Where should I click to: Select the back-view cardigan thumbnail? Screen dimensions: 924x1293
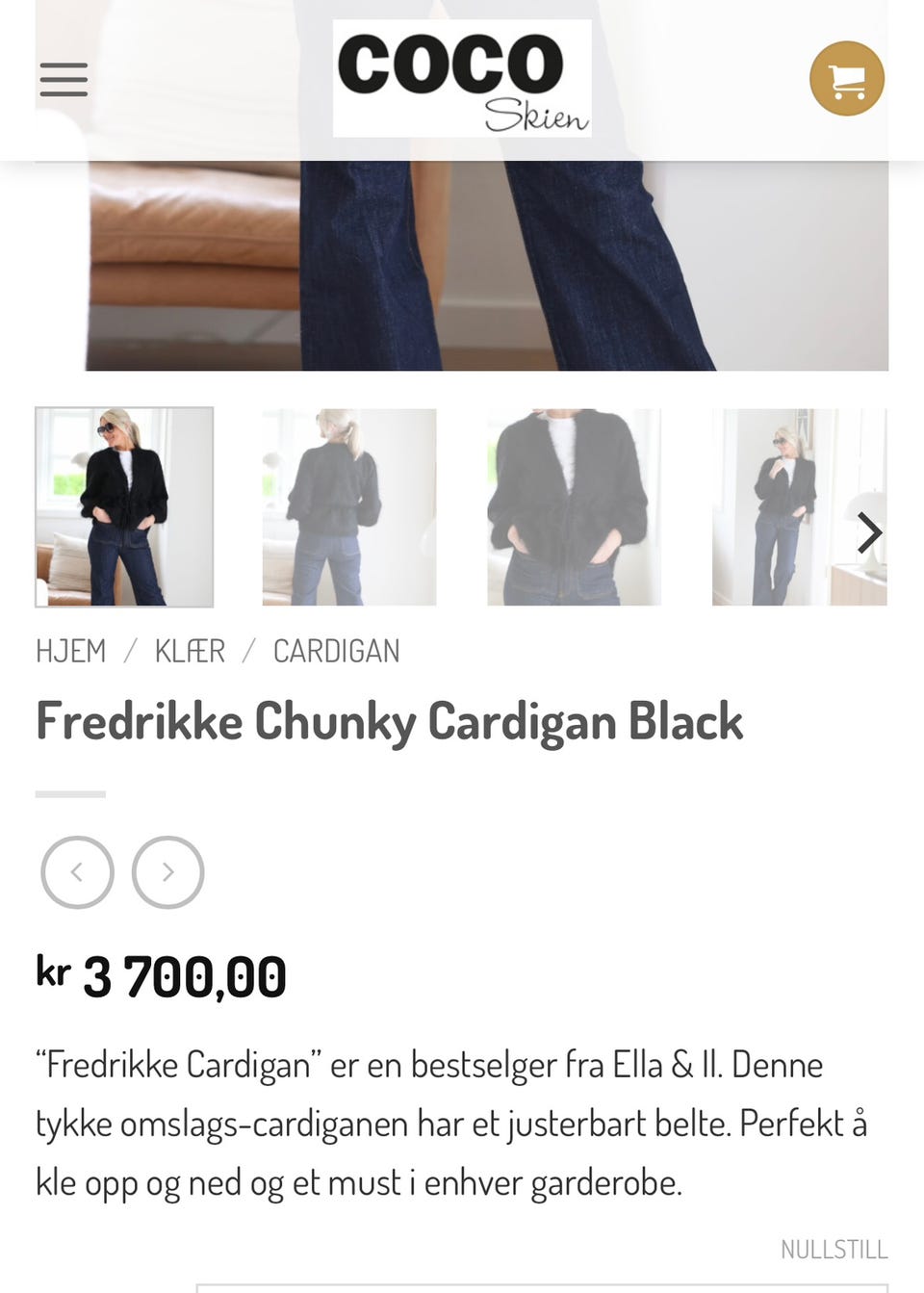(x=348, y=507)
